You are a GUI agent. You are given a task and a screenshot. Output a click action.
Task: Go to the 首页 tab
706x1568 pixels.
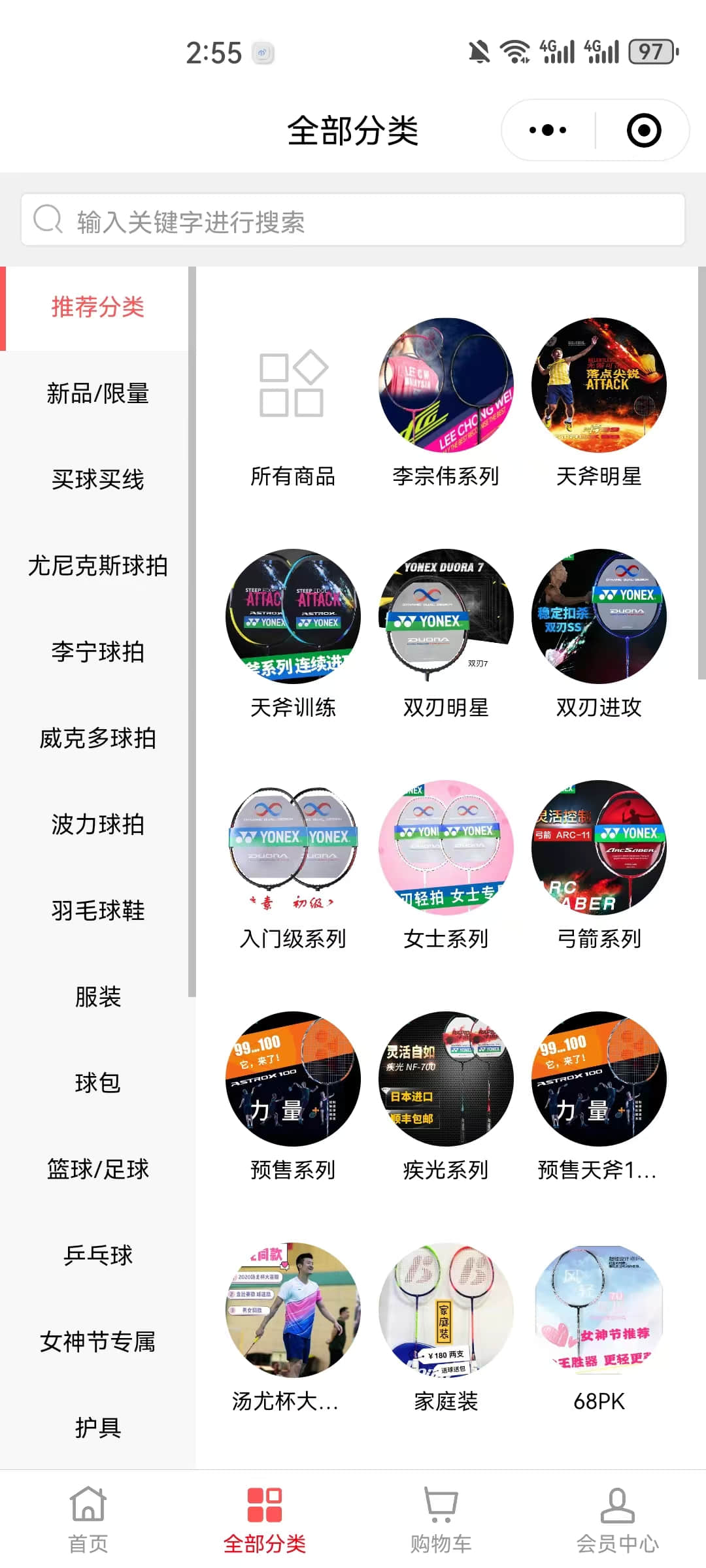(88, 1520)
